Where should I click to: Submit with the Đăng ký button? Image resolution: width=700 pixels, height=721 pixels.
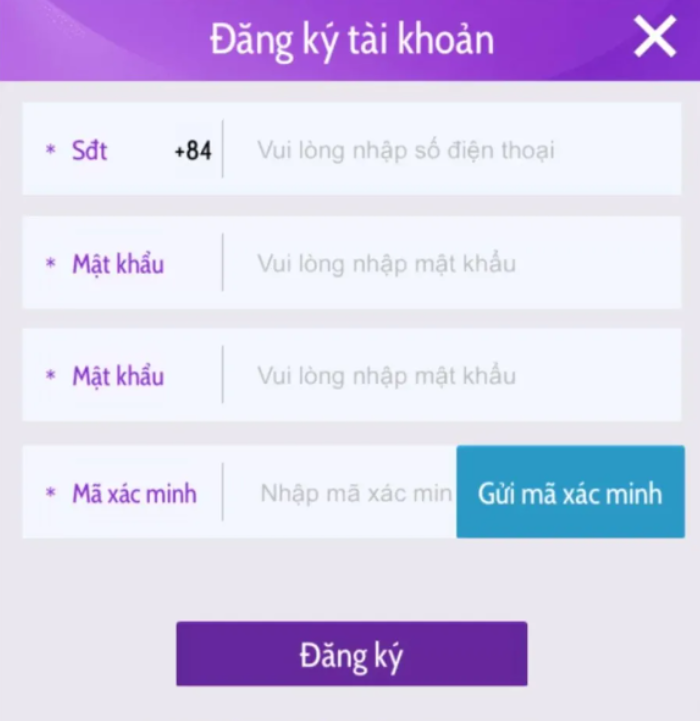pos(351,655)
